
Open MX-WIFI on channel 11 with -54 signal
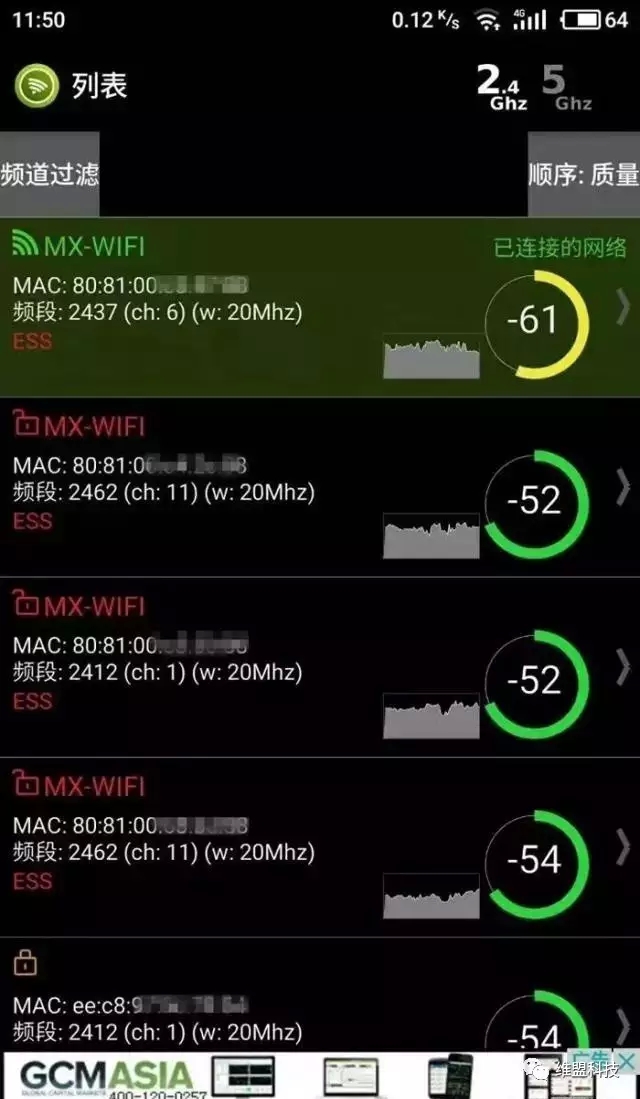(x=320, y=847)
